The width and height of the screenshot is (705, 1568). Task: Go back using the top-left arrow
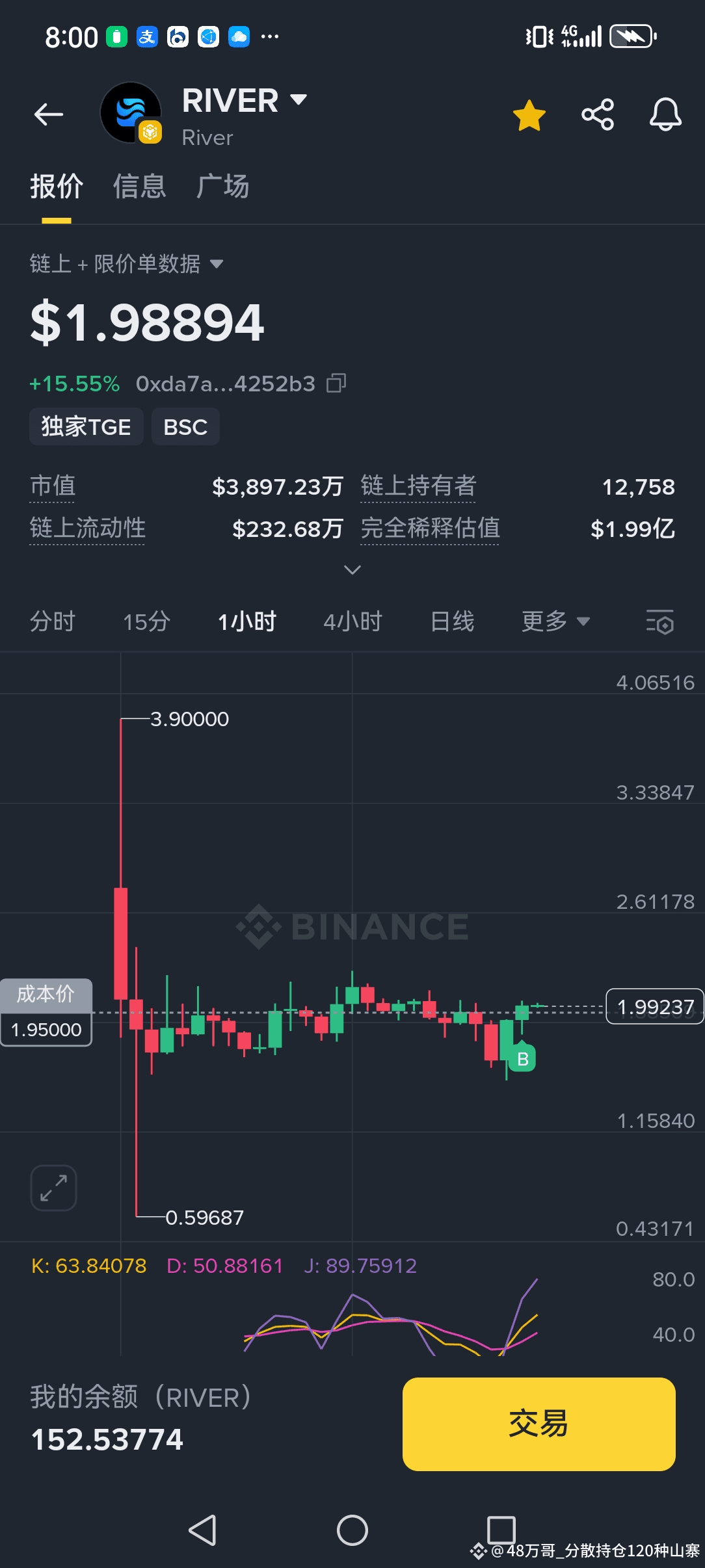(49, 115)
